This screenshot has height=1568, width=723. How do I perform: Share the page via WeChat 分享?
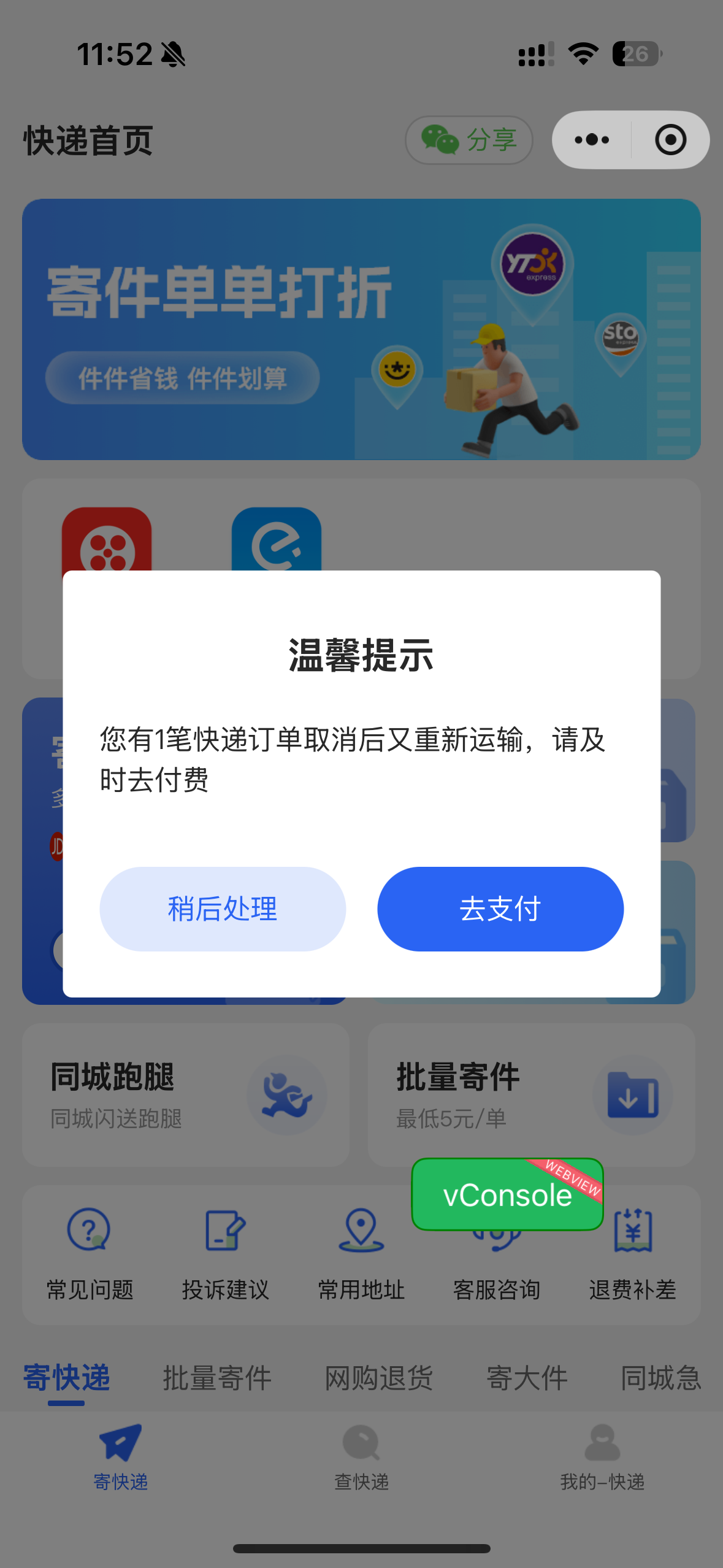[469, 140]
